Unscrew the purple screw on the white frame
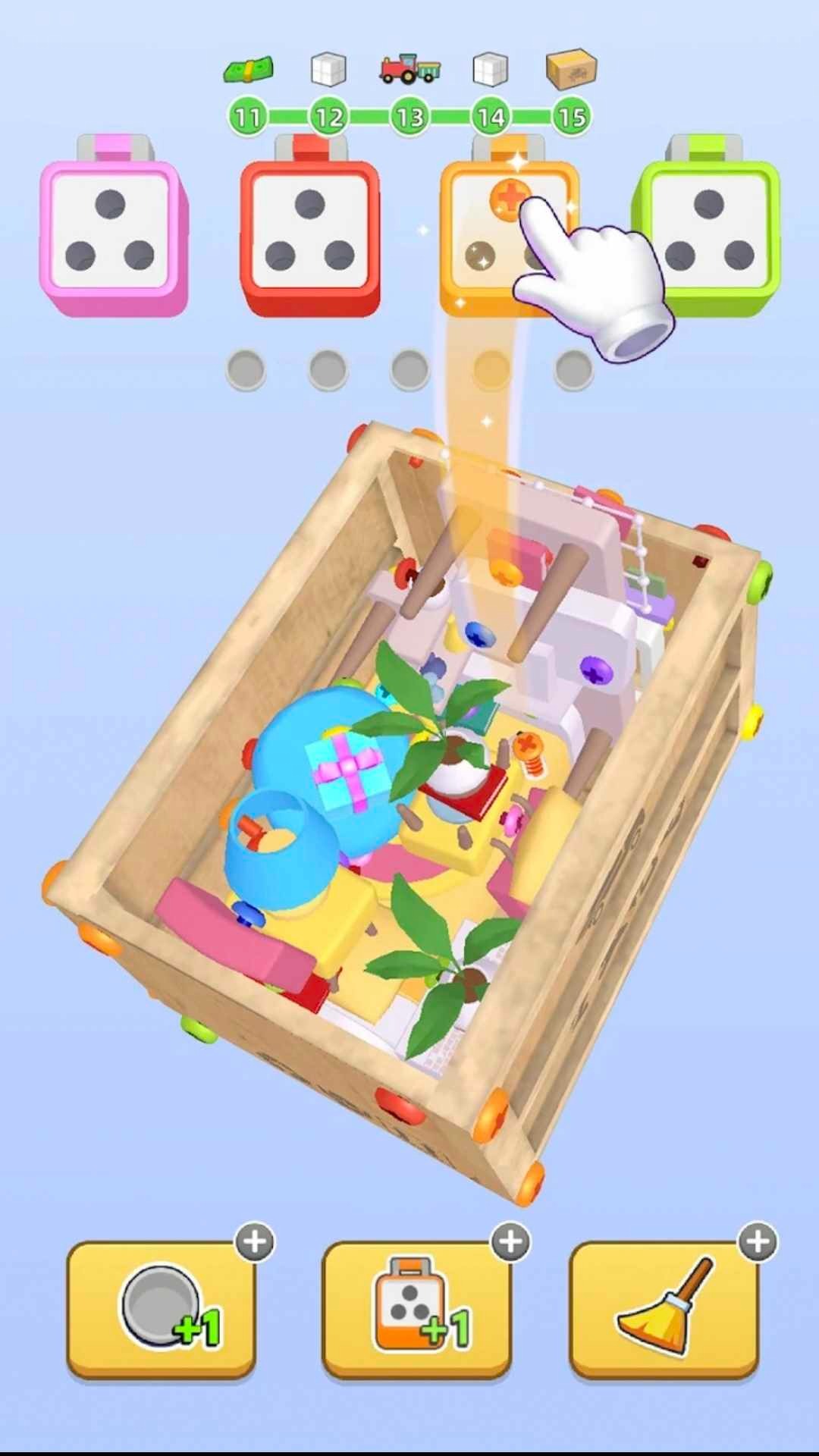Screen dimensions: 819x1456 pyautogui.click(x=595, y=668)
